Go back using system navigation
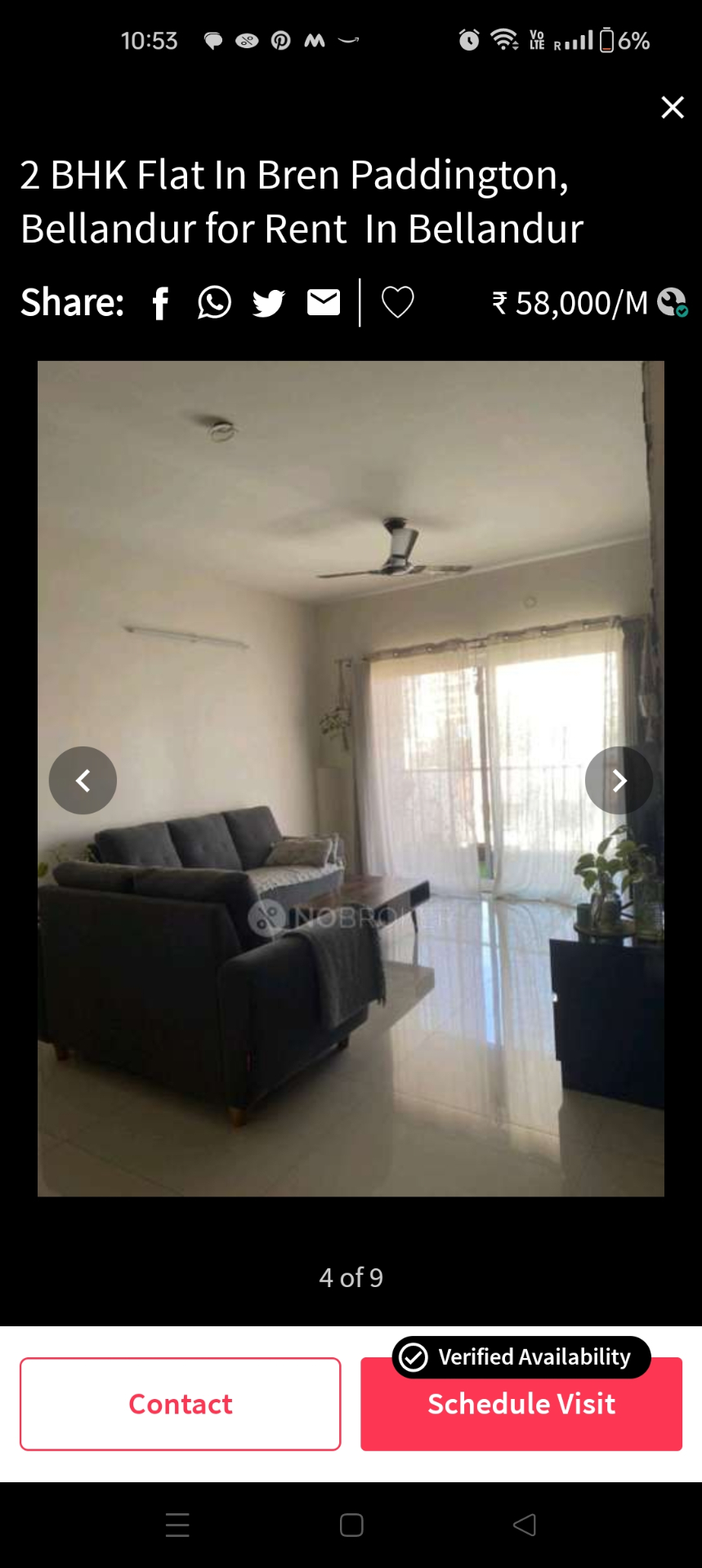702x1568 pixels. [x=524, y=1525]
